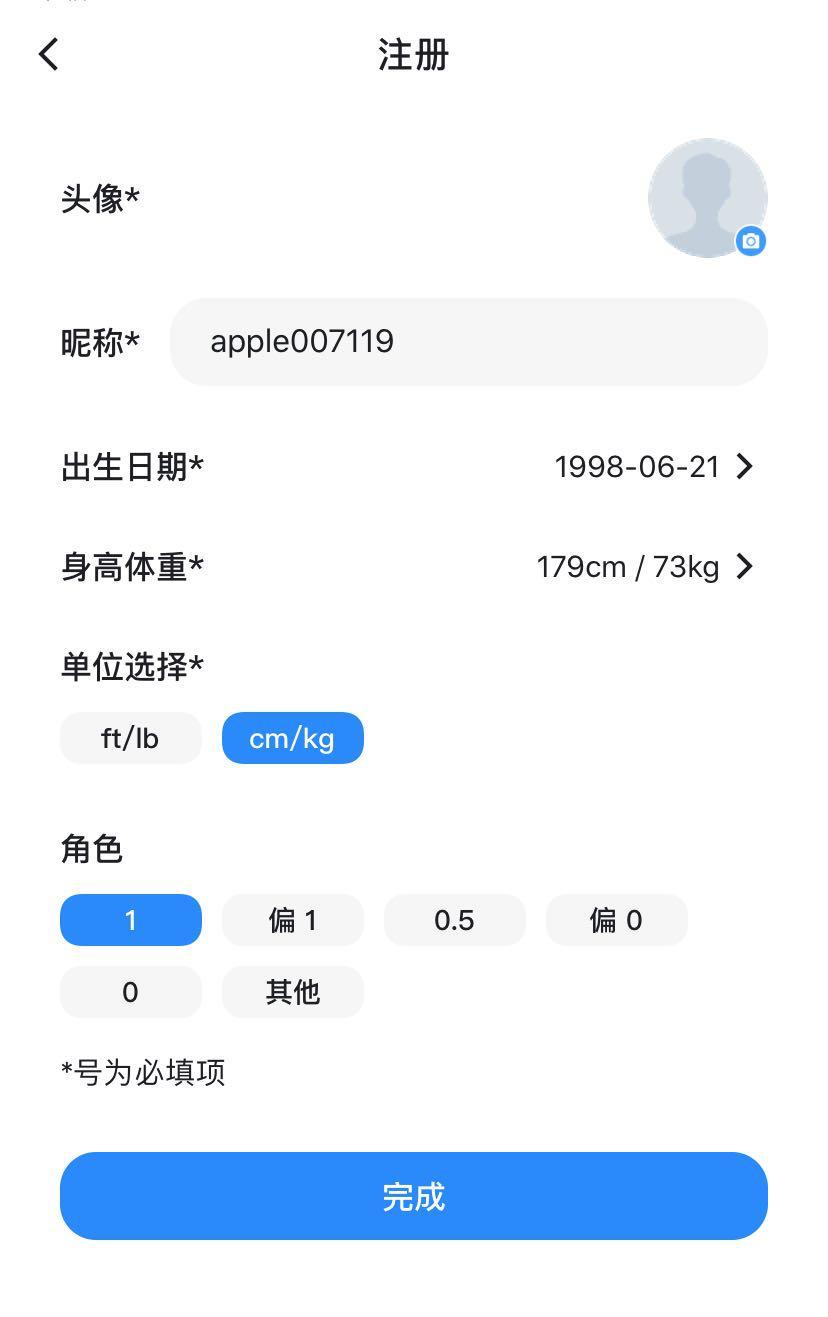Select the 偏 1 role chip
Screen dimensions: 828x1317
click(x=292, y=920)
